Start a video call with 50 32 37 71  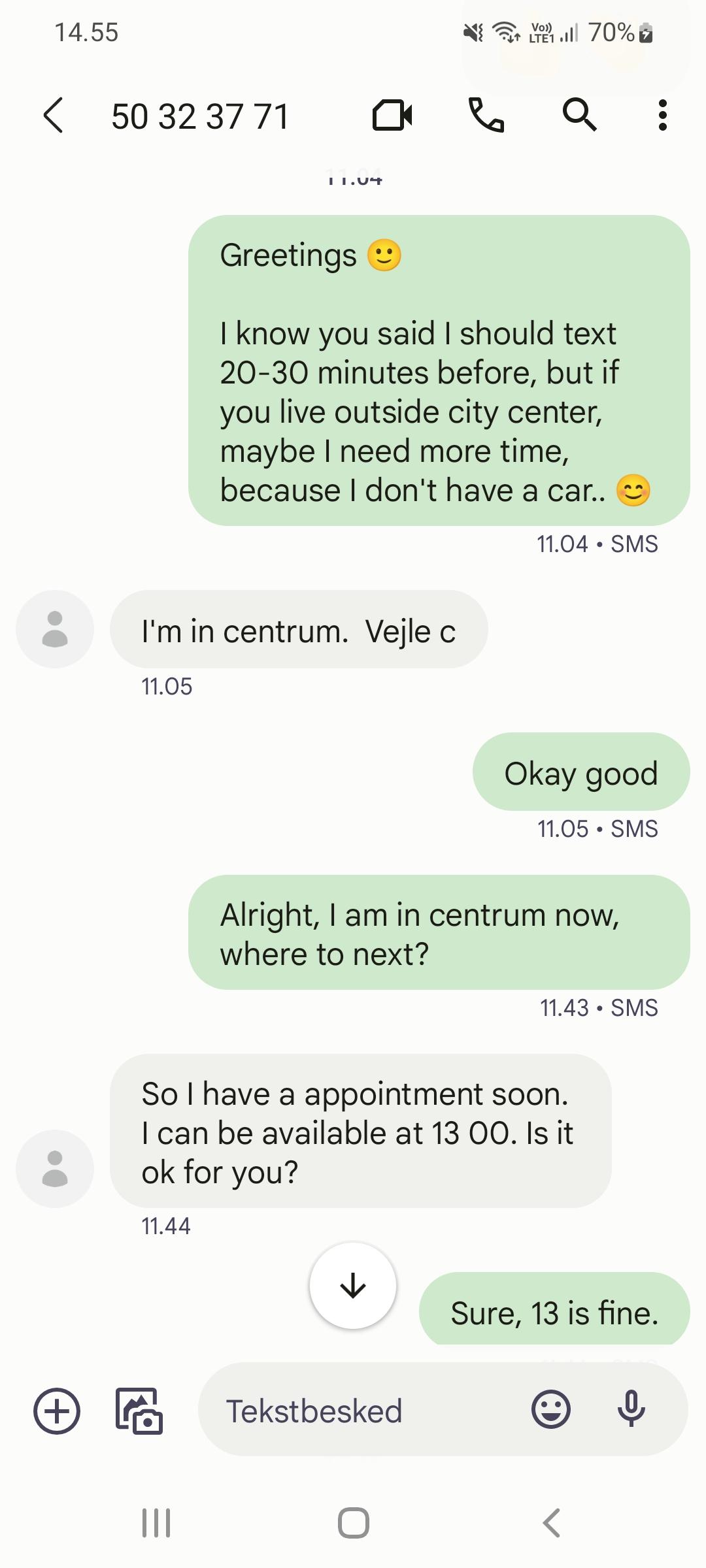392,116
